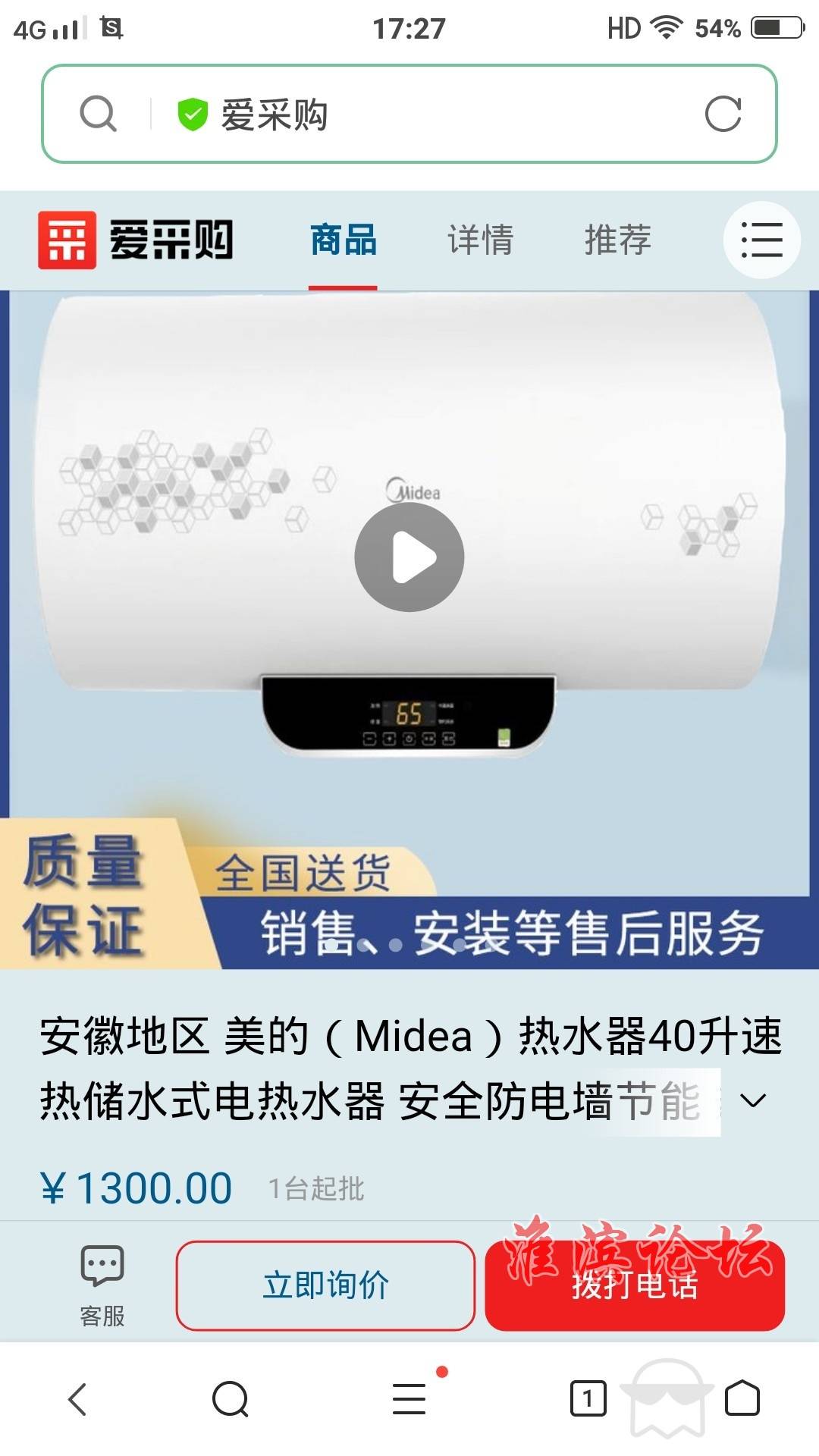Viewport: 819px width, 1456px height.
Task: Select the 商品 tab
Action: coord(343,240)
